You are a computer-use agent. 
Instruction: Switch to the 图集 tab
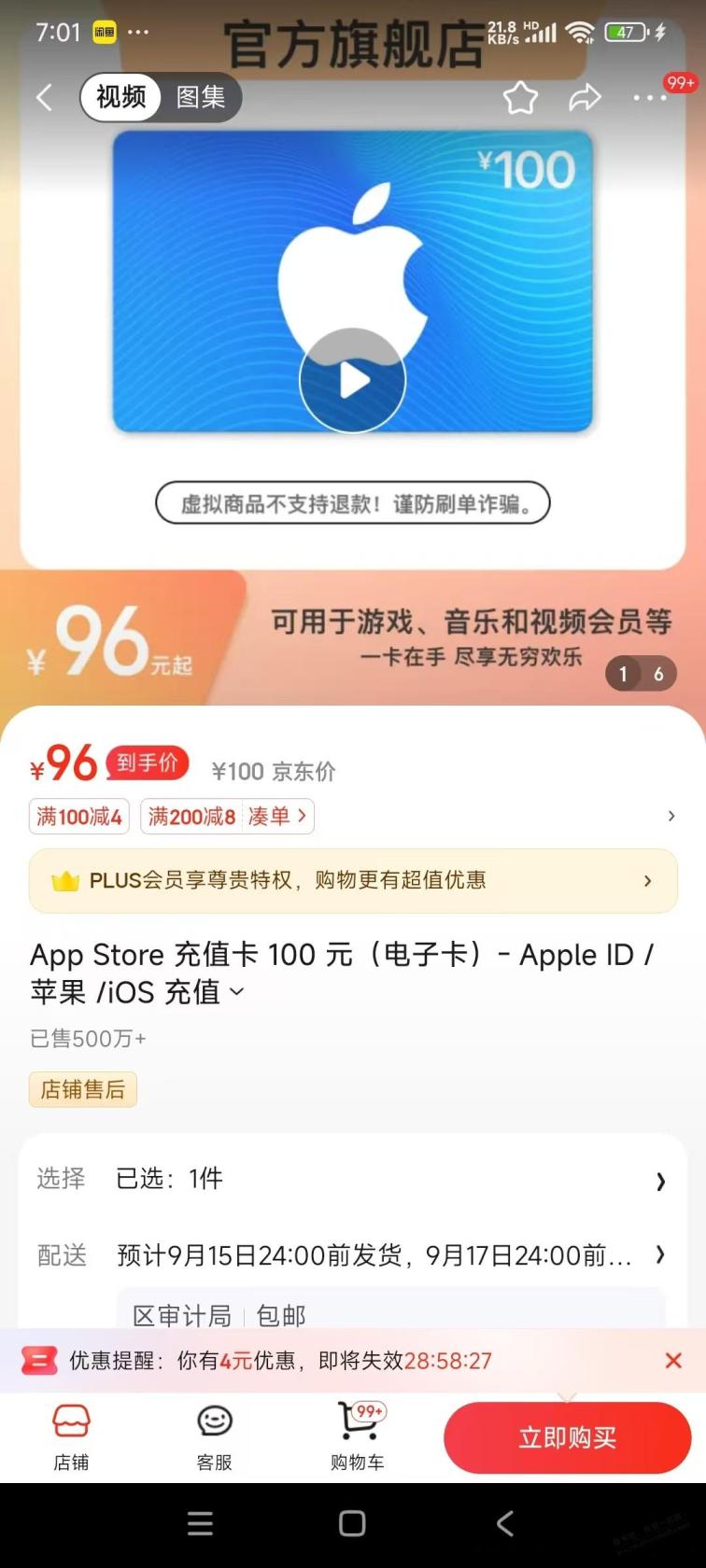pos(201,97)
